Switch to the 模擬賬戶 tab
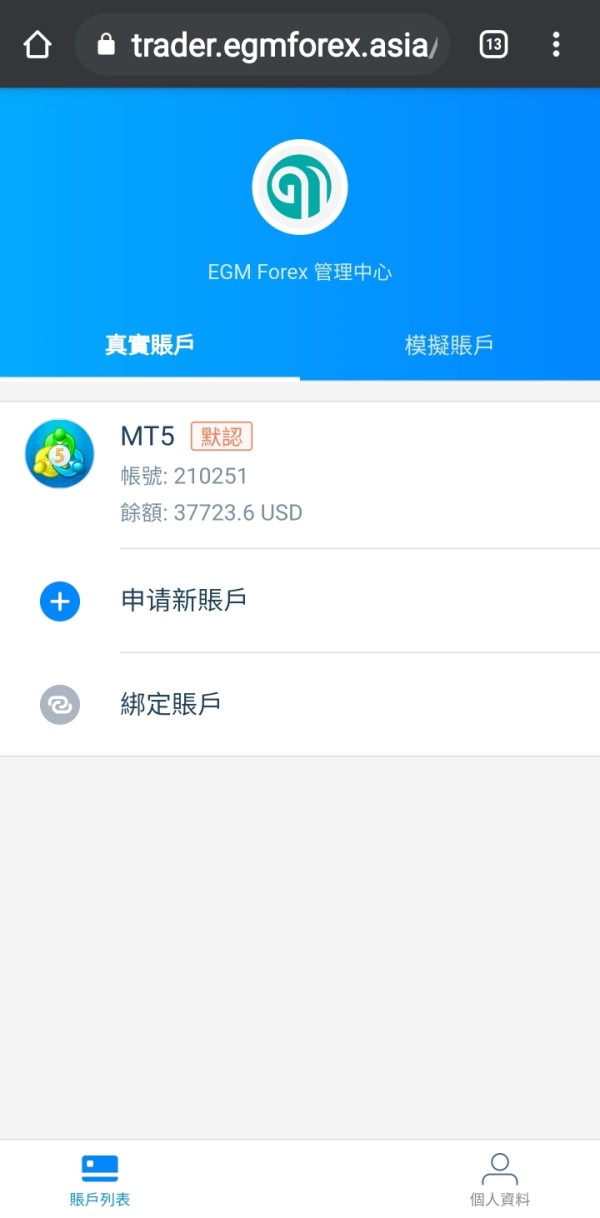This screenshot has width=600, height=1218. [x=450, y=346]
